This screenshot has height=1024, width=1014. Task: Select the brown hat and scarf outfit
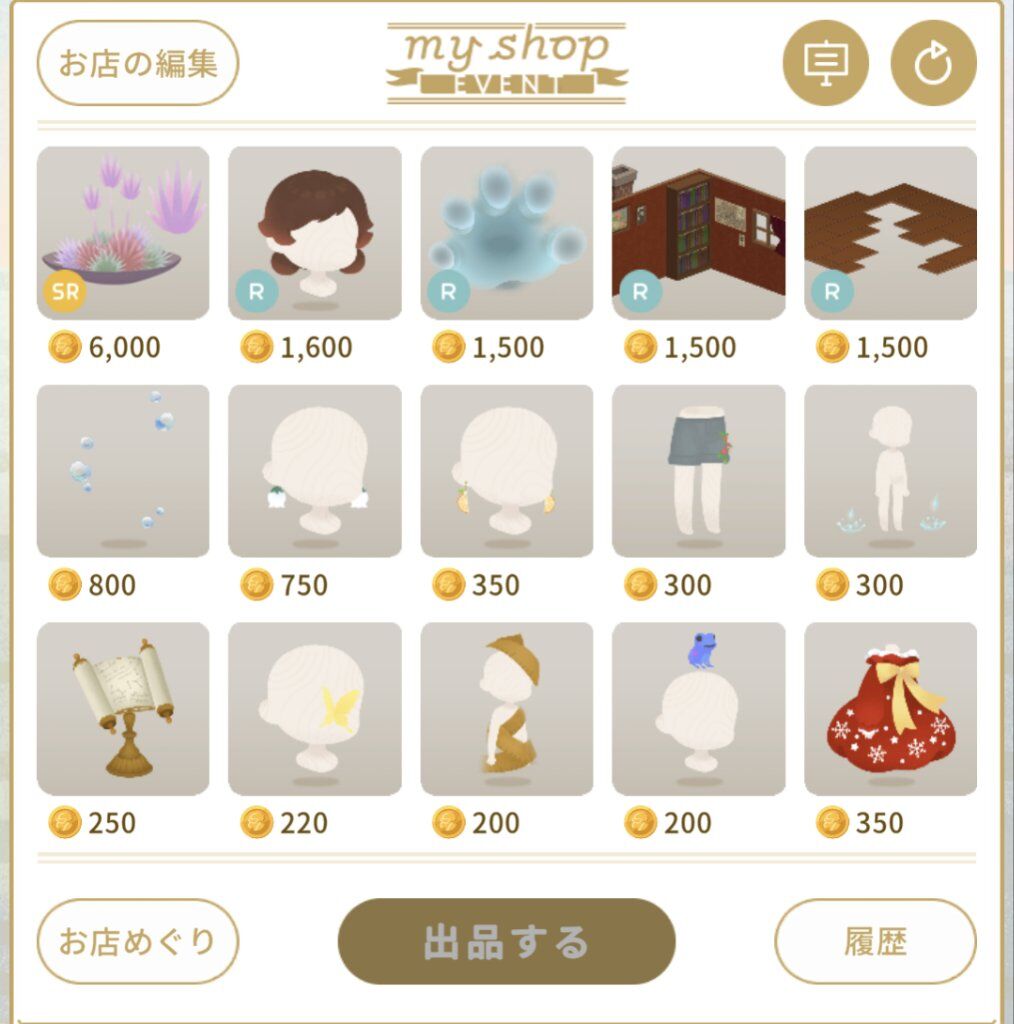(507, 709)
